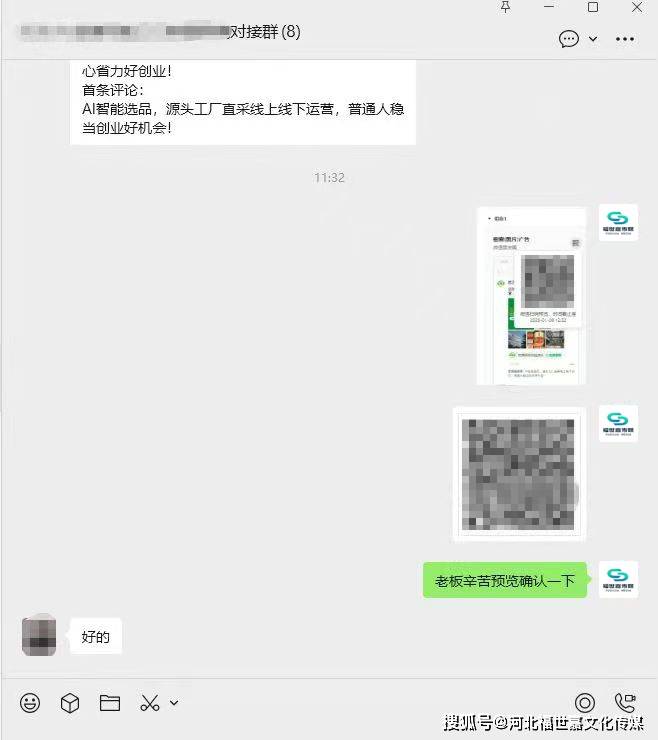The height and width of the screenshot is (740, 658).
Task: Open the favorites box icon
Action: [70, 703]
